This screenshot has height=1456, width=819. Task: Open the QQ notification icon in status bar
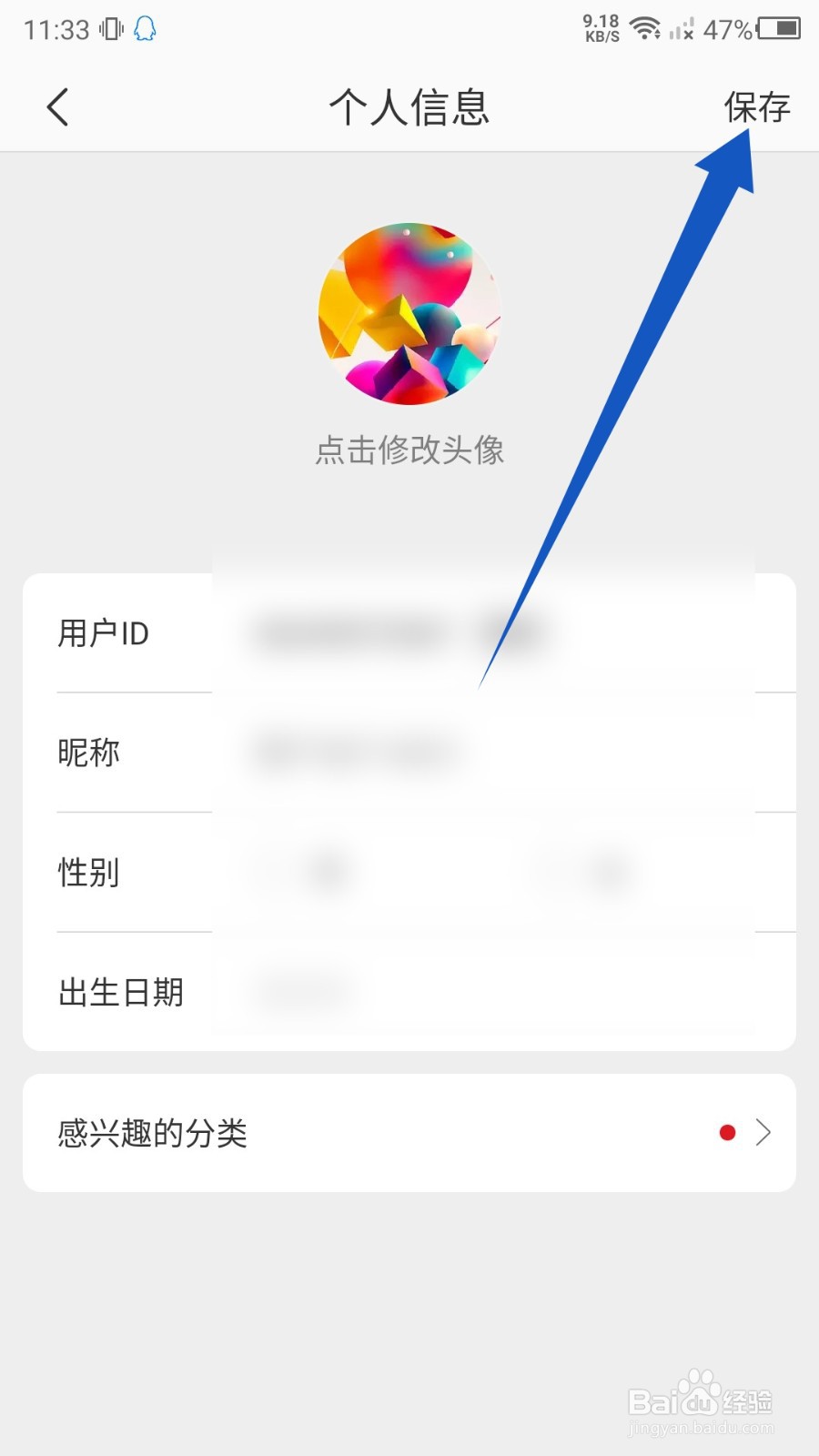(x=144, y=29)
